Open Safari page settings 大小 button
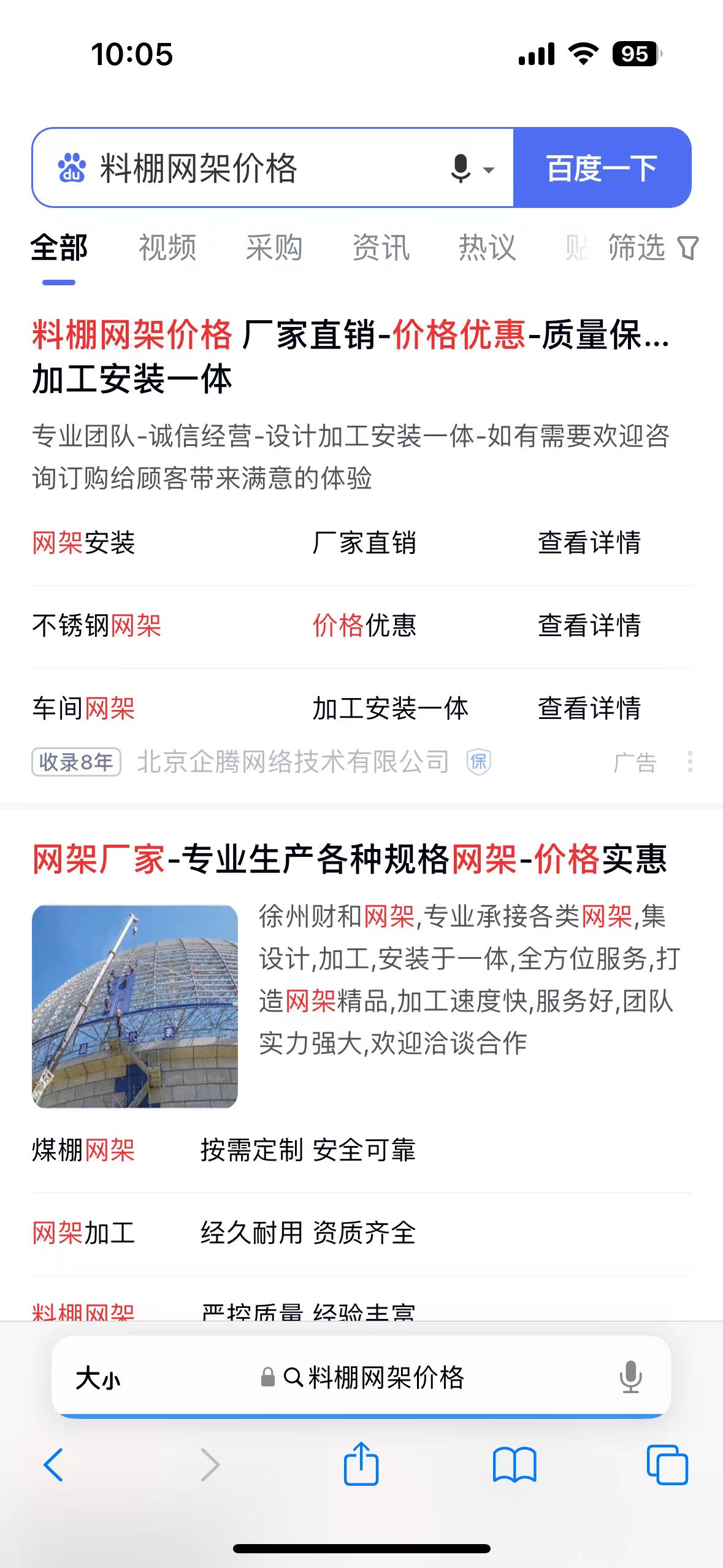Viewport: 723px width, 1568px height. point(98,1378)
